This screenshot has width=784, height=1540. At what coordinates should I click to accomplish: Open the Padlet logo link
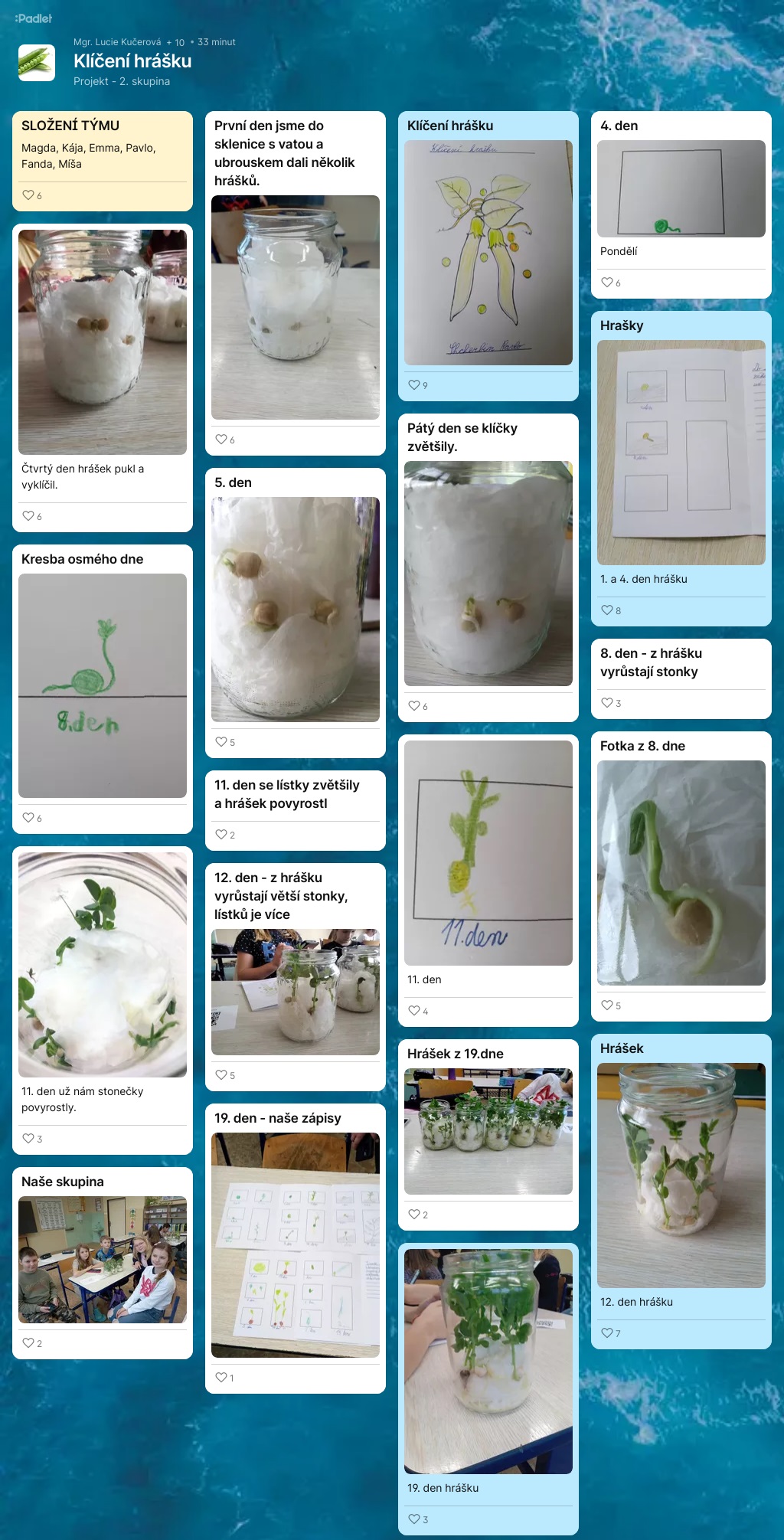click(34, 18)
